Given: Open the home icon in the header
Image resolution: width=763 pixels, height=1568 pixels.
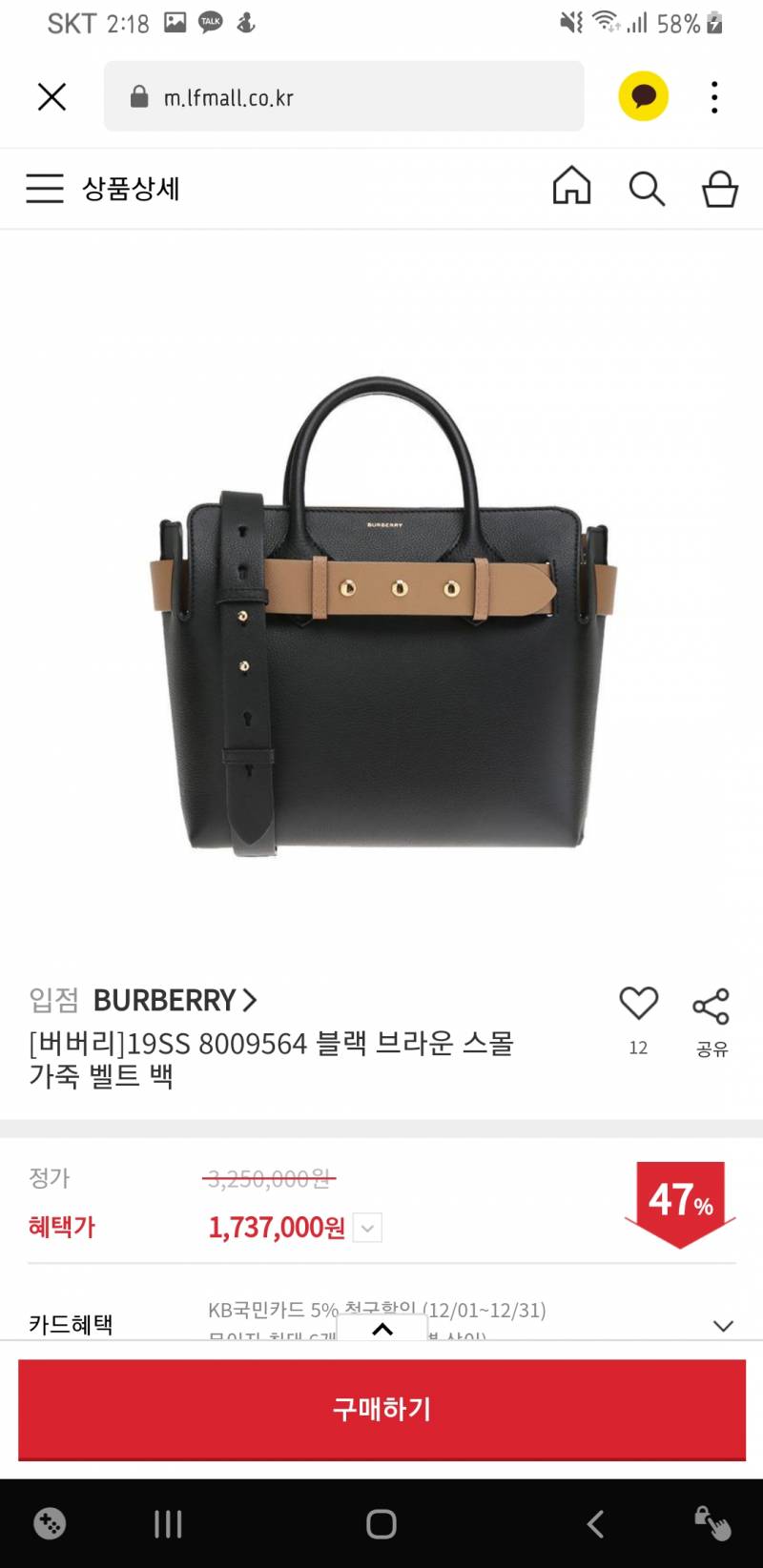Looking at the screenshot, I should coord(573,188).
